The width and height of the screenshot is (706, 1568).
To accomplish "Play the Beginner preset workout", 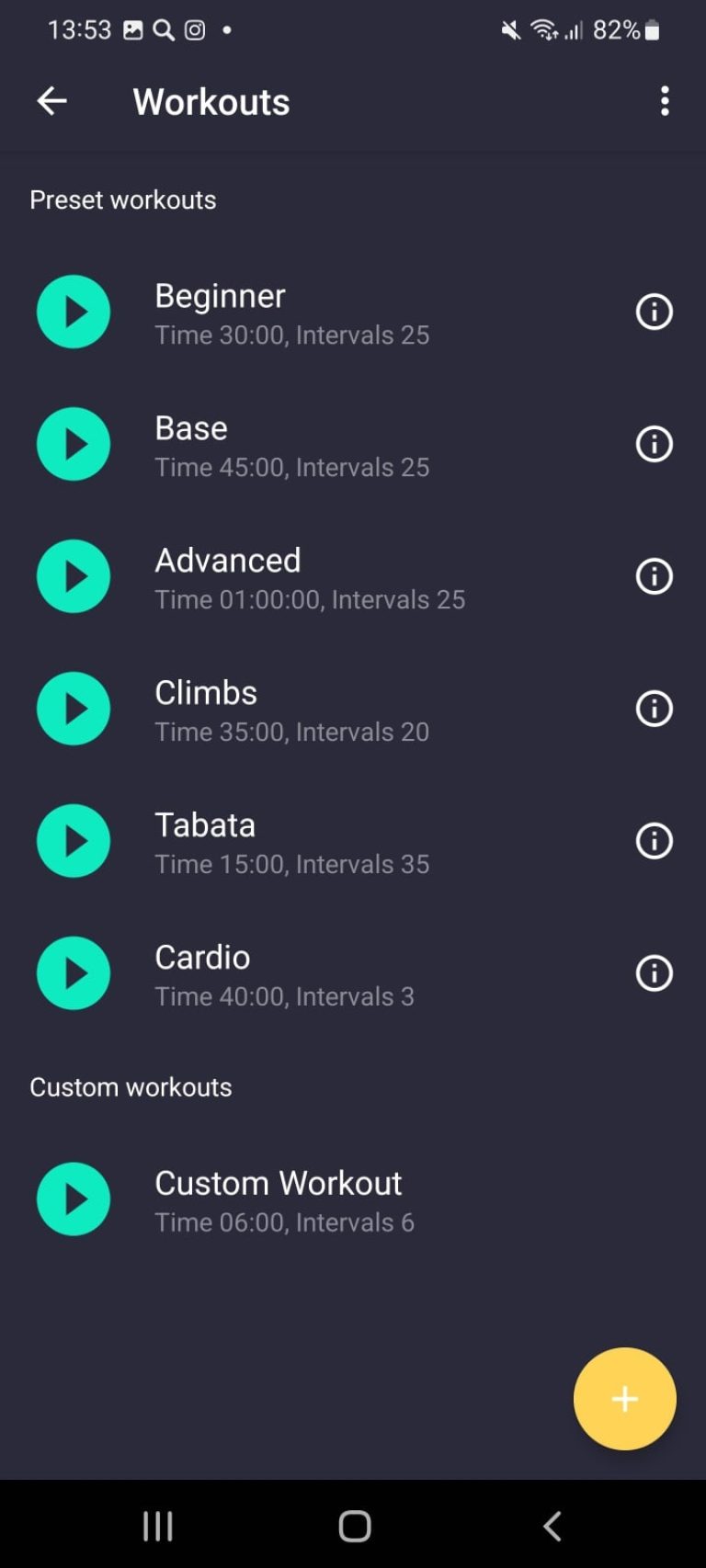I will click(x=74, y=312).
